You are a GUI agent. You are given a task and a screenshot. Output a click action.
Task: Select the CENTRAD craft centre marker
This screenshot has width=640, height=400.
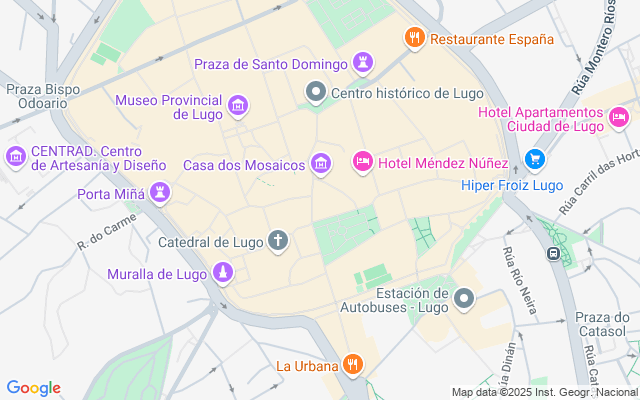click(x=15, y=156)
